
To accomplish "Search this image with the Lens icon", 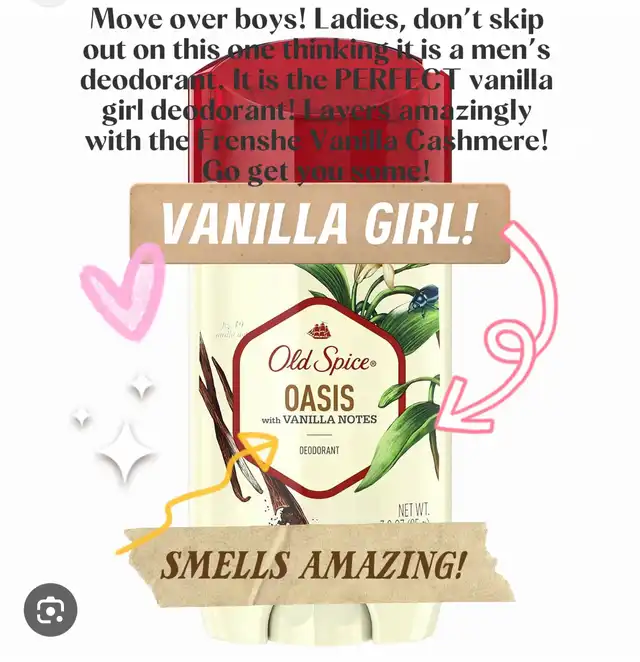I will tap(50, 610).
